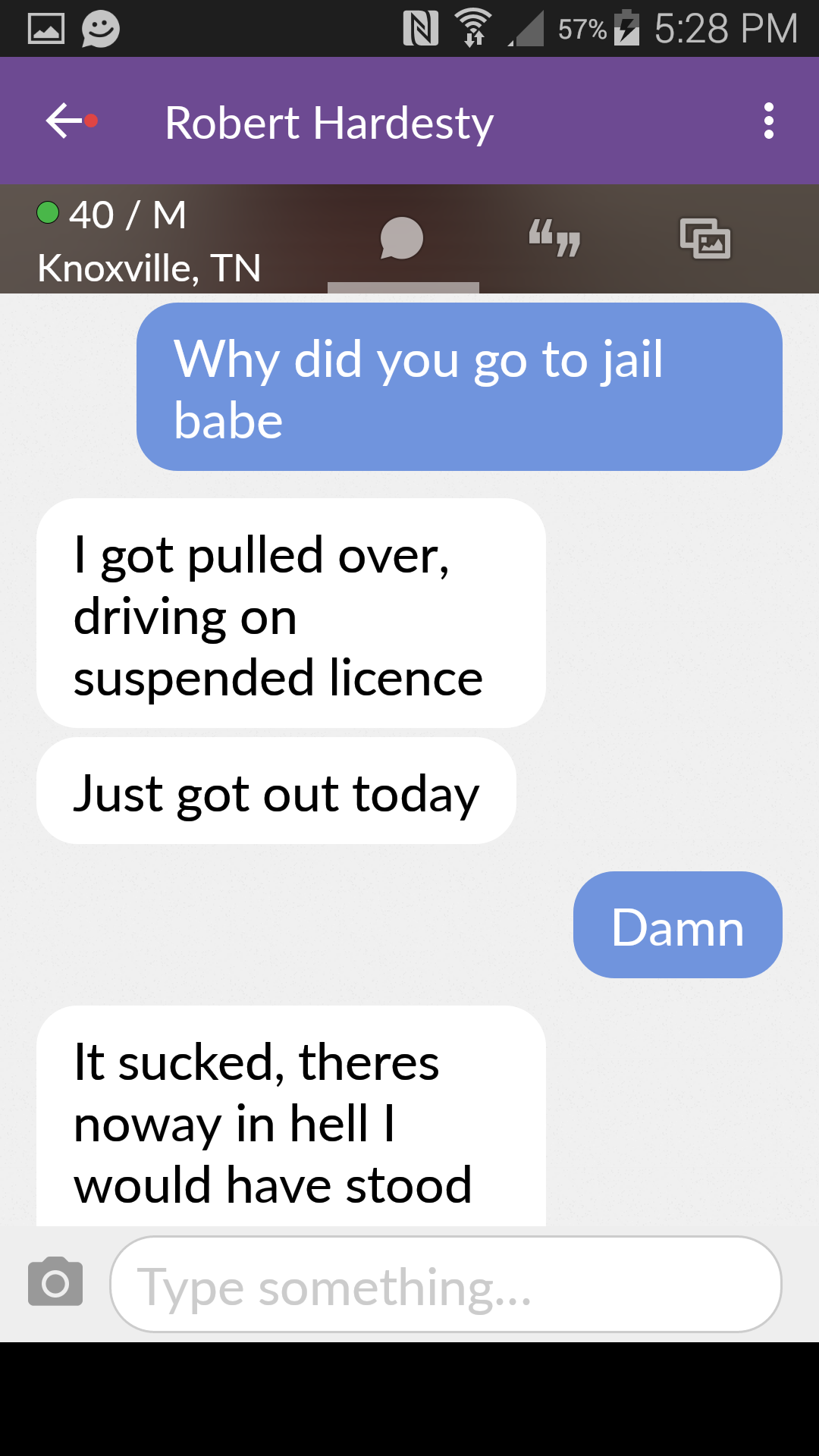Image resolution: width=819 pixels, height=1456 pixels.
Task: Open the three-dot overflow menu
Action: pyautogui.click(x=769, y=121)
